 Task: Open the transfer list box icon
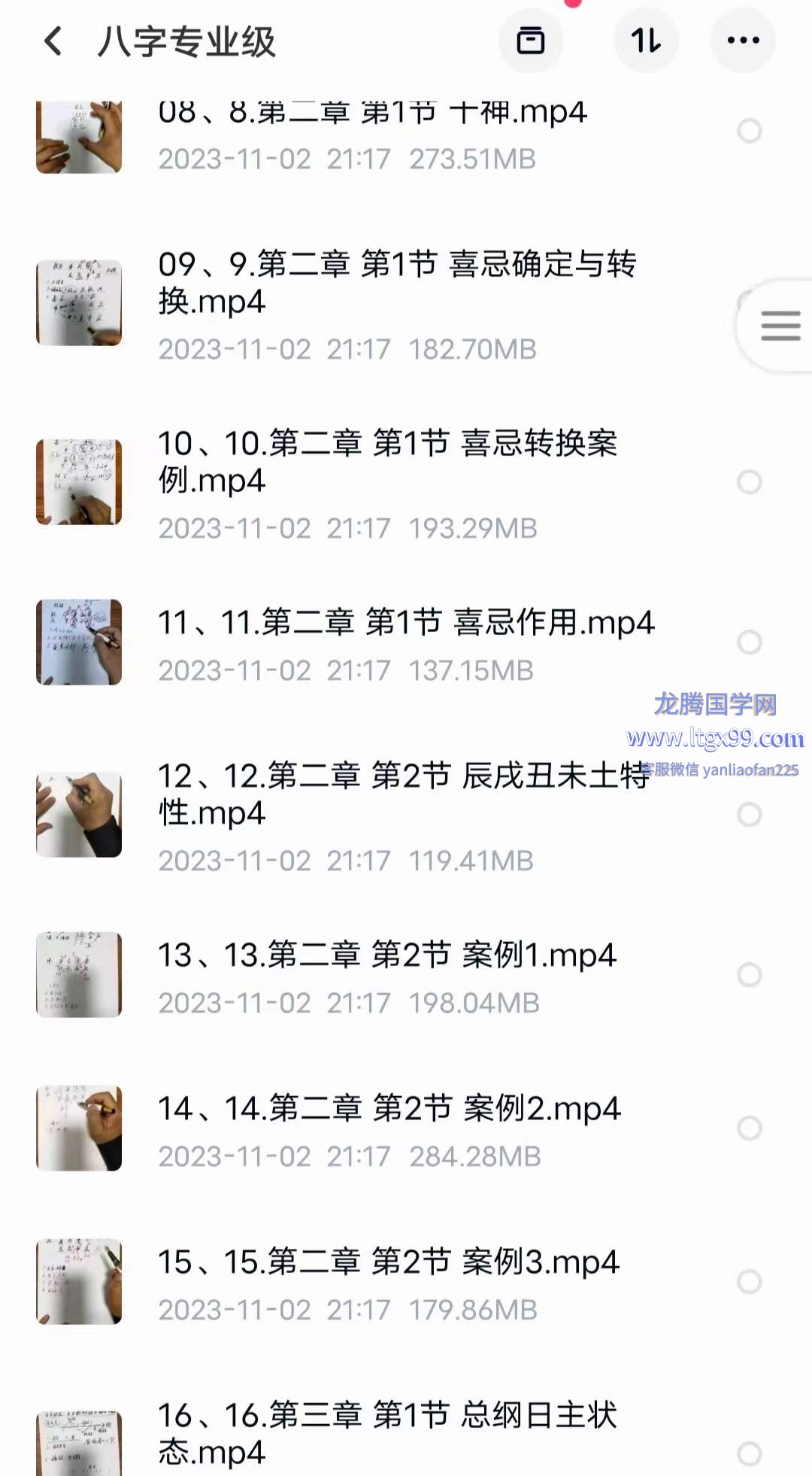531,41
